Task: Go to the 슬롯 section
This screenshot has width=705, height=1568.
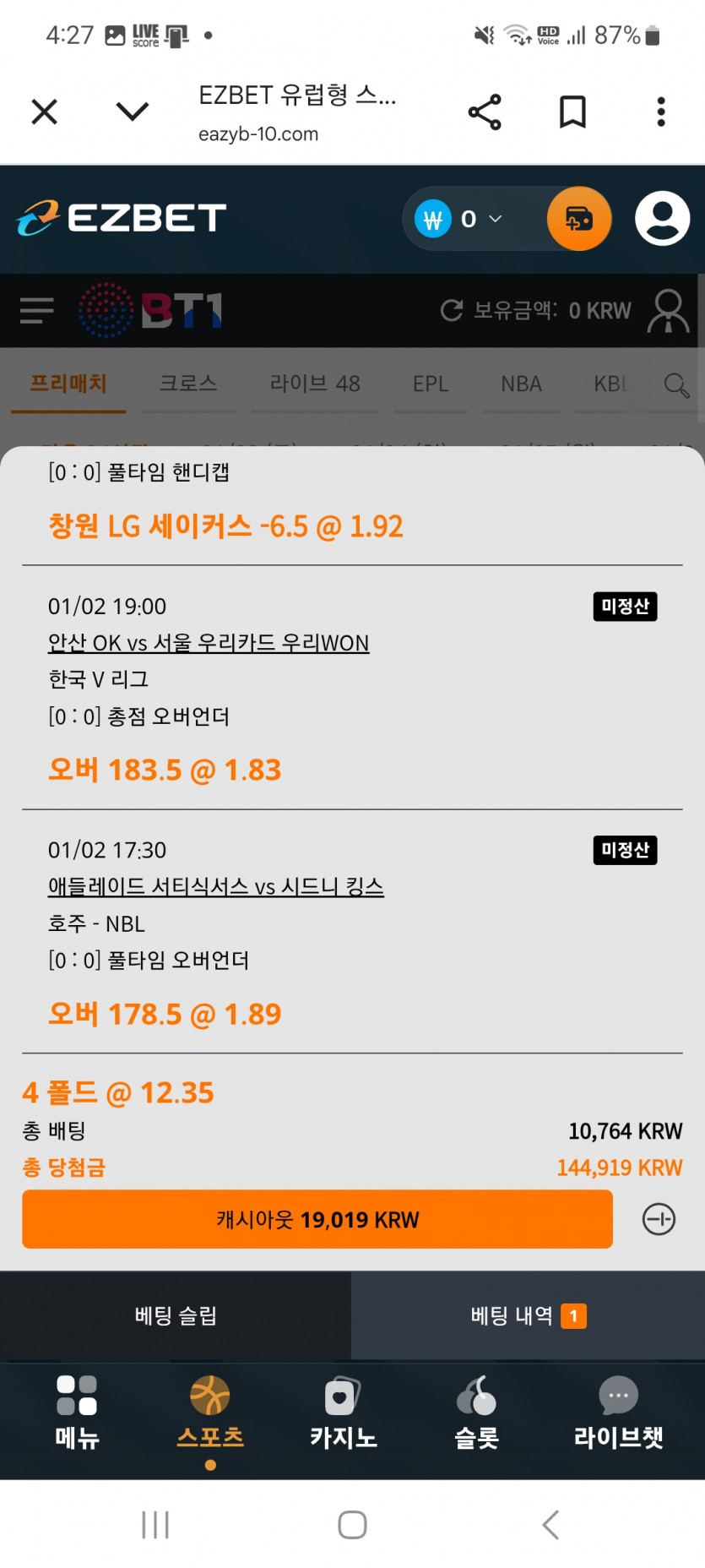Action: coord(476,1413)
